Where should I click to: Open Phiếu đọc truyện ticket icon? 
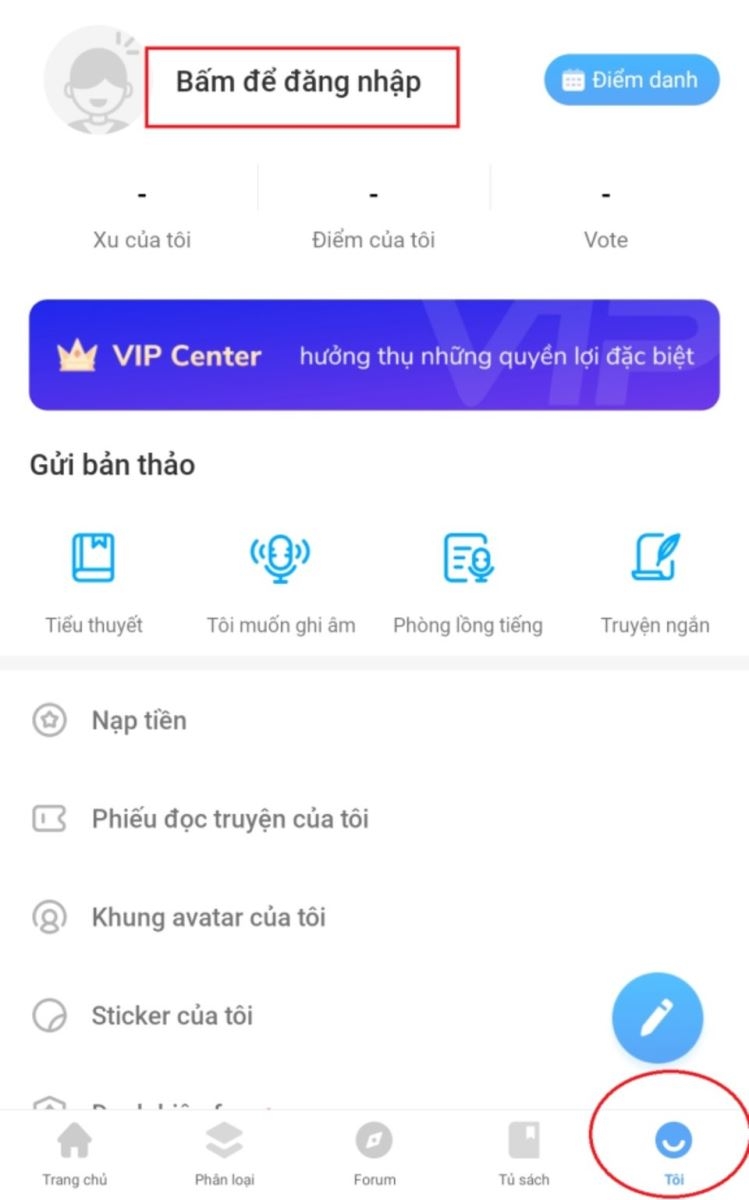click(47, 818)
